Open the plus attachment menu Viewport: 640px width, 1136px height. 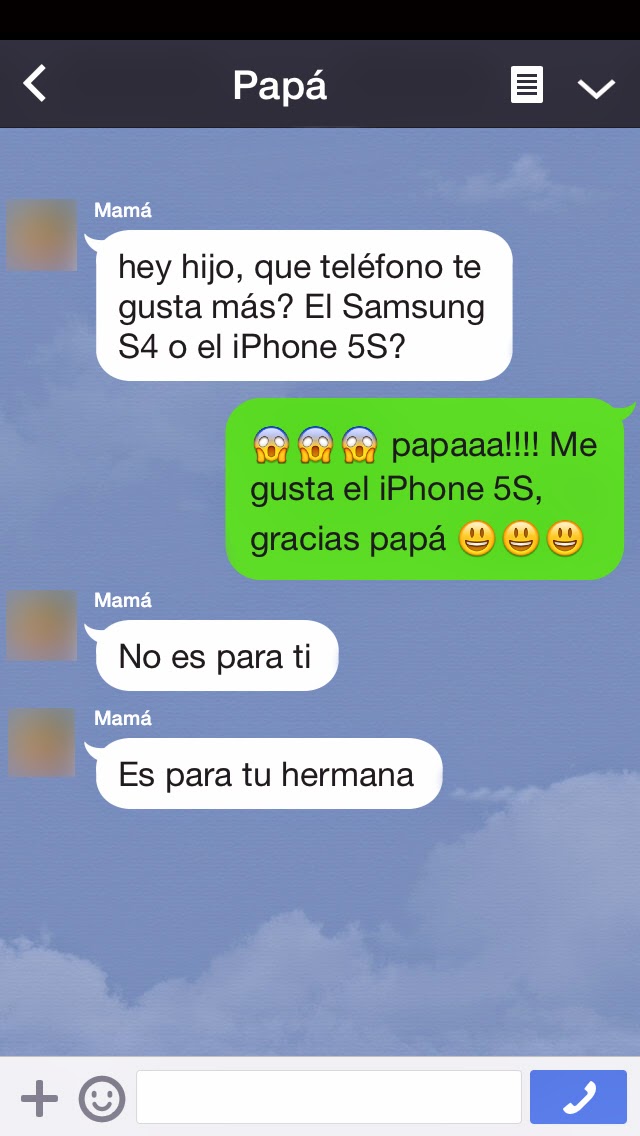39,1098
